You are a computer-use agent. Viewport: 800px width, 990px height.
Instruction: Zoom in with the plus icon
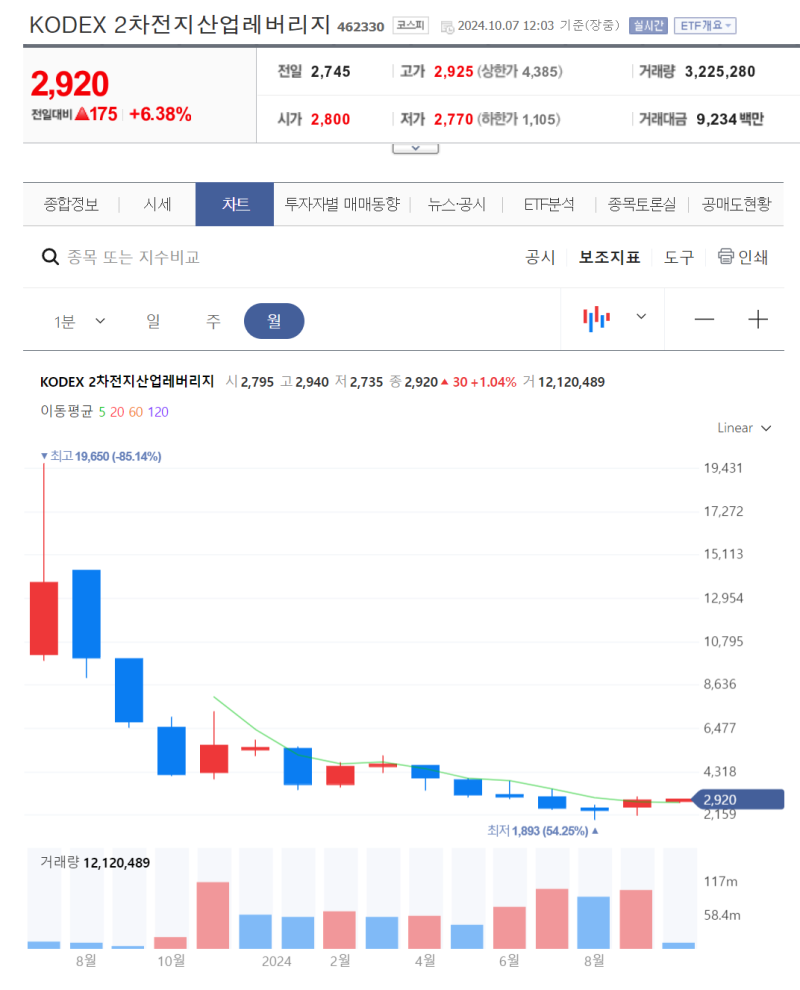coord(758,318)
